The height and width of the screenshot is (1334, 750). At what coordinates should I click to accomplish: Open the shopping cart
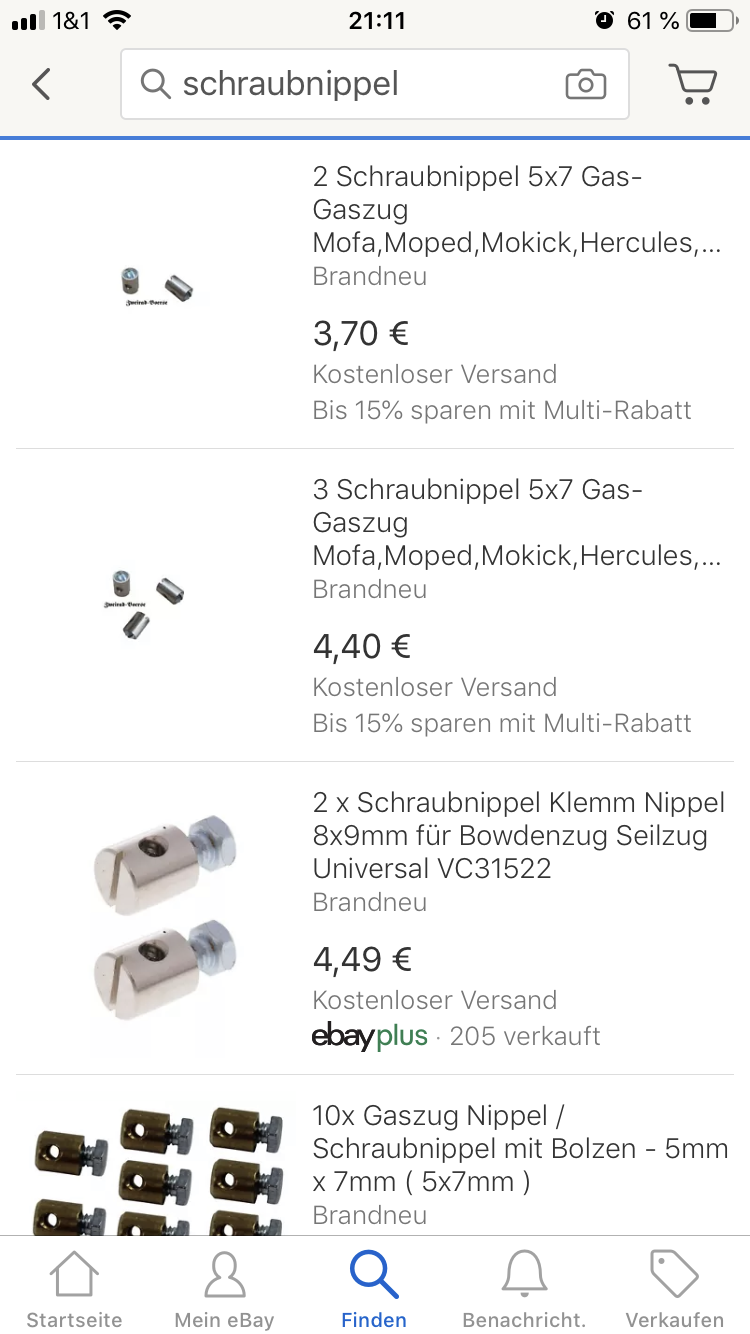[x=692, y=84]
